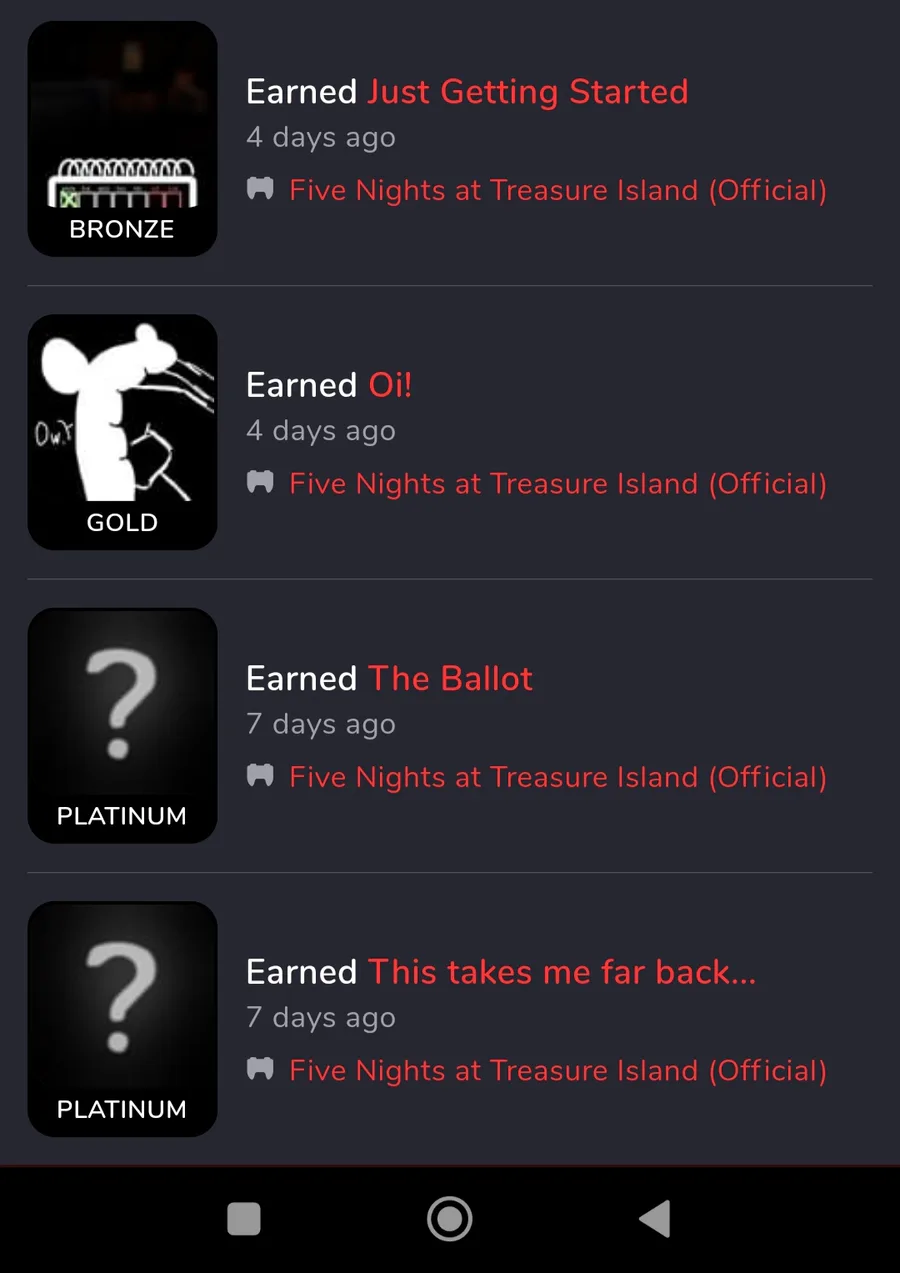The width and height of the screenshot is (900, 1273).
Task: Tap the BRONZE trophy thumbnail
Action: tap(122, 139)
